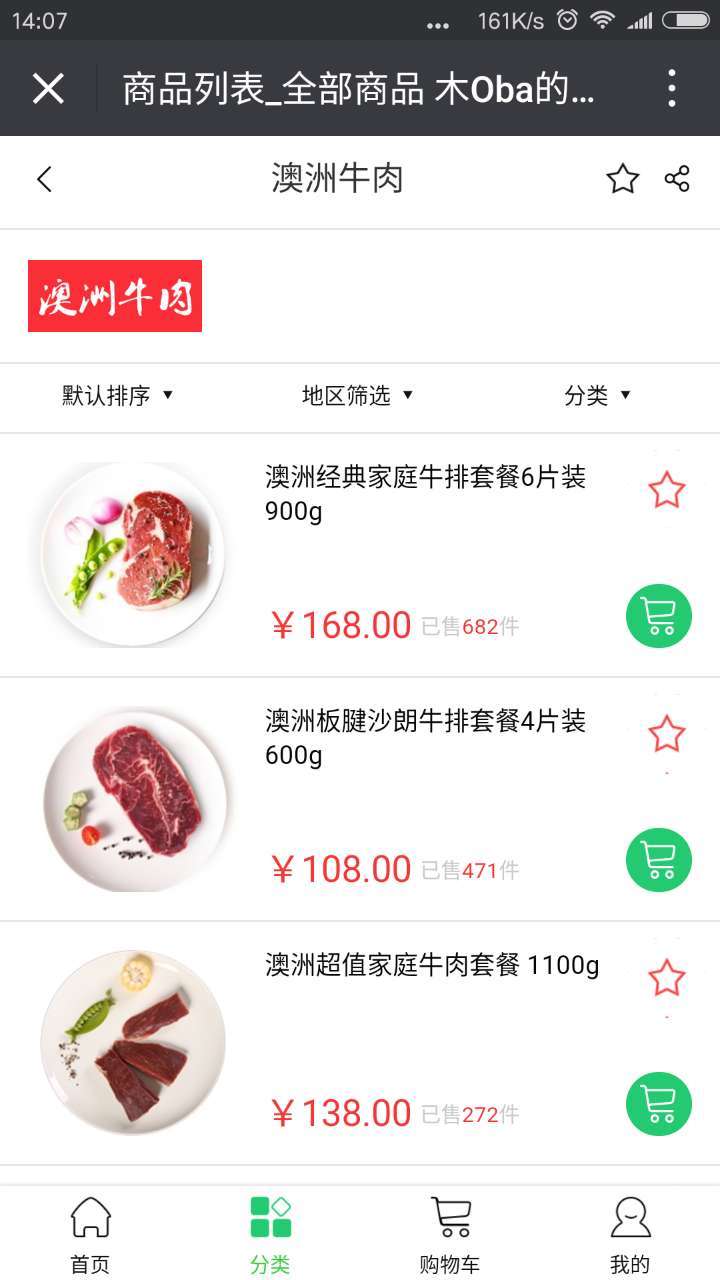
Task: Go back using the left arrow
Action: 44,179
